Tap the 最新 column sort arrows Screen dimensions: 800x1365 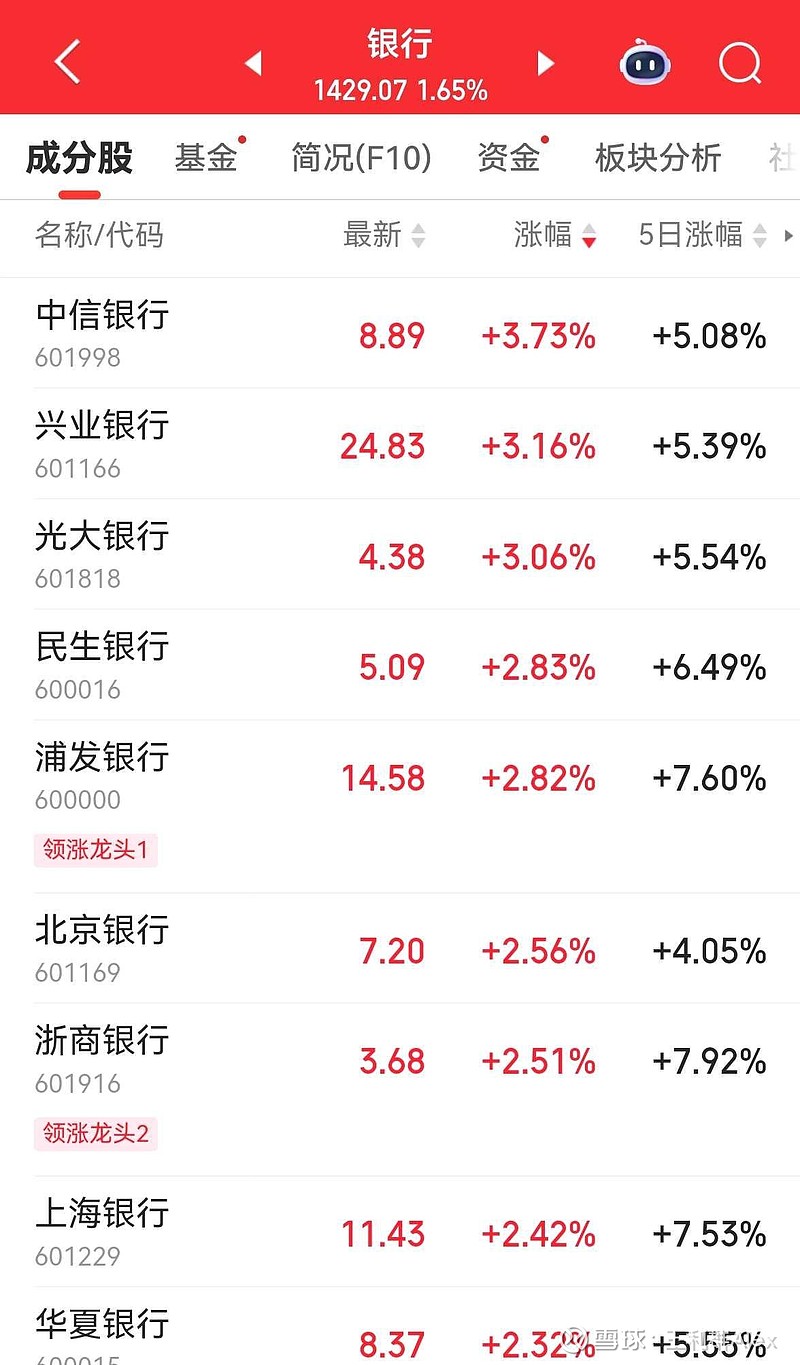(419, 237)
